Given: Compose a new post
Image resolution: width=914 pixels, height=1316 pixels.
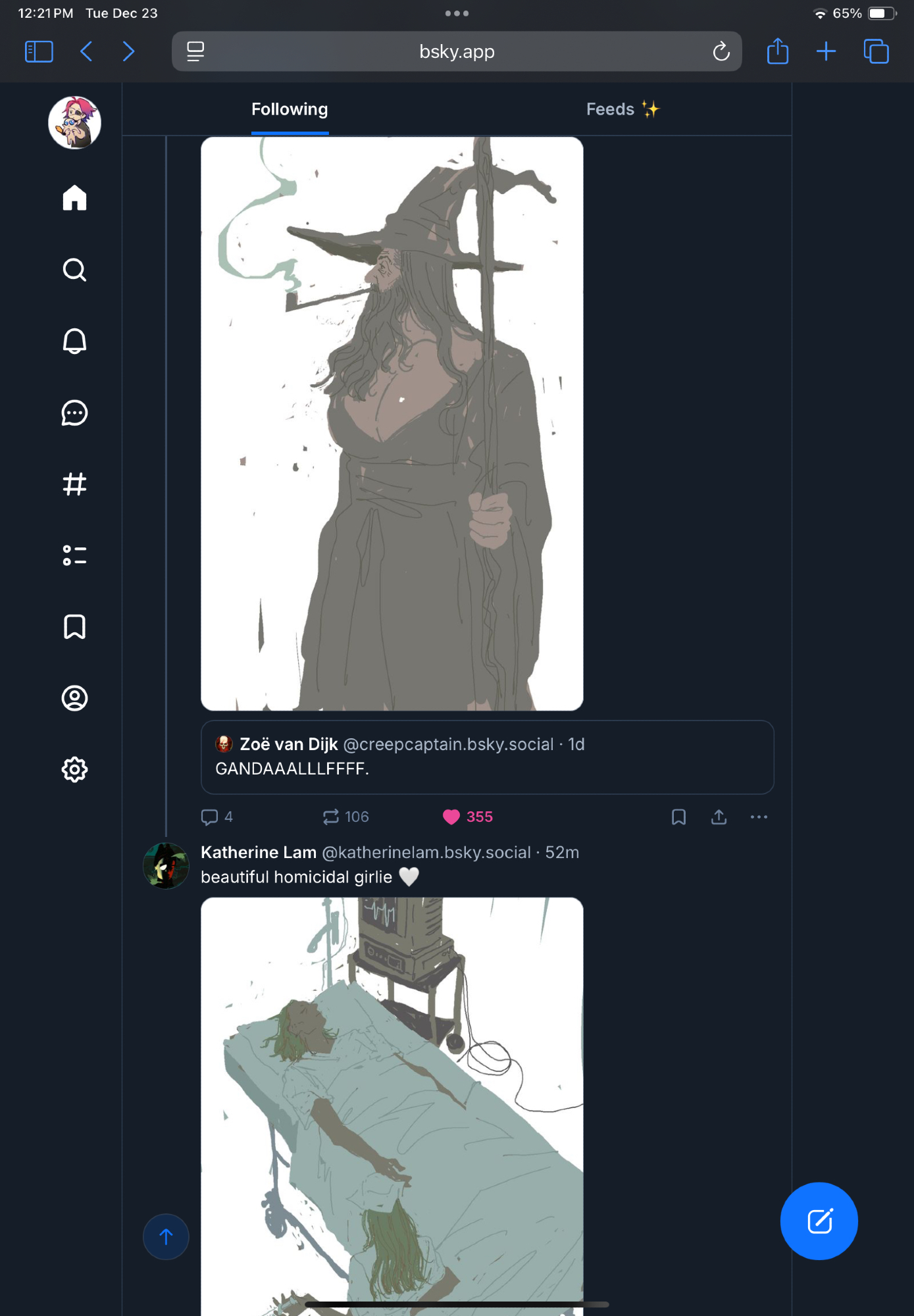Looking at the screenshot, I should [819, 1221].
